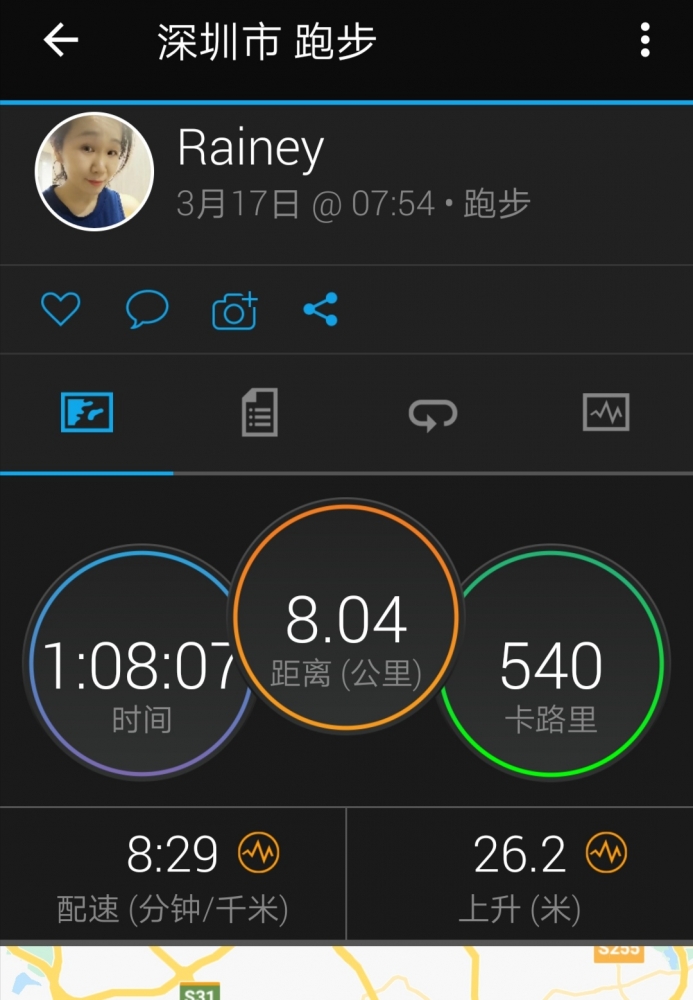
Task: Open the elevation chart icon beside 26.2
Action: (606, 853)
